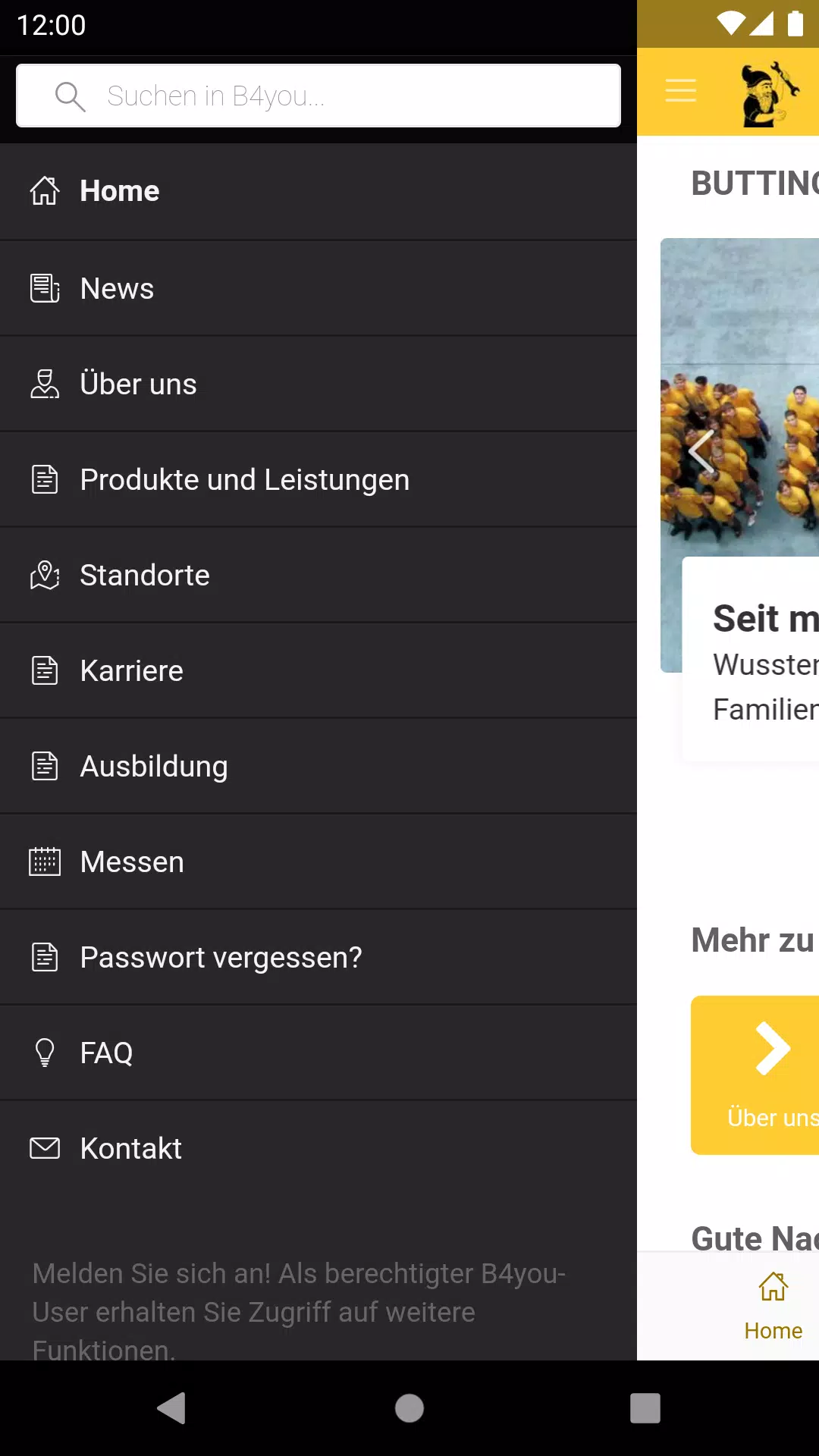
Task: Switch to the Home bottom tab
Action: click(773, 1306)
